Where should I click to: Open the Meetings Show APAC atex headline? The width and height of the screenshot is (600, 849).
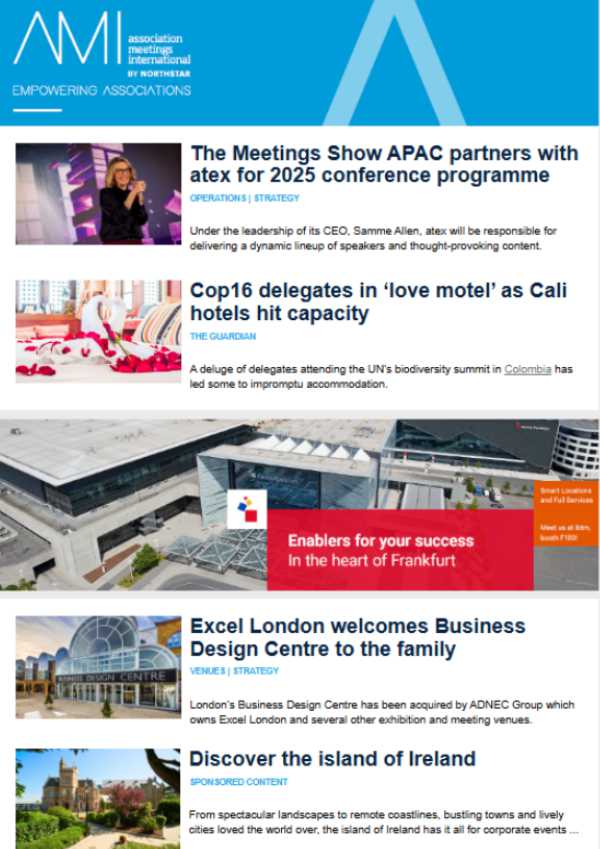[383, 164]
